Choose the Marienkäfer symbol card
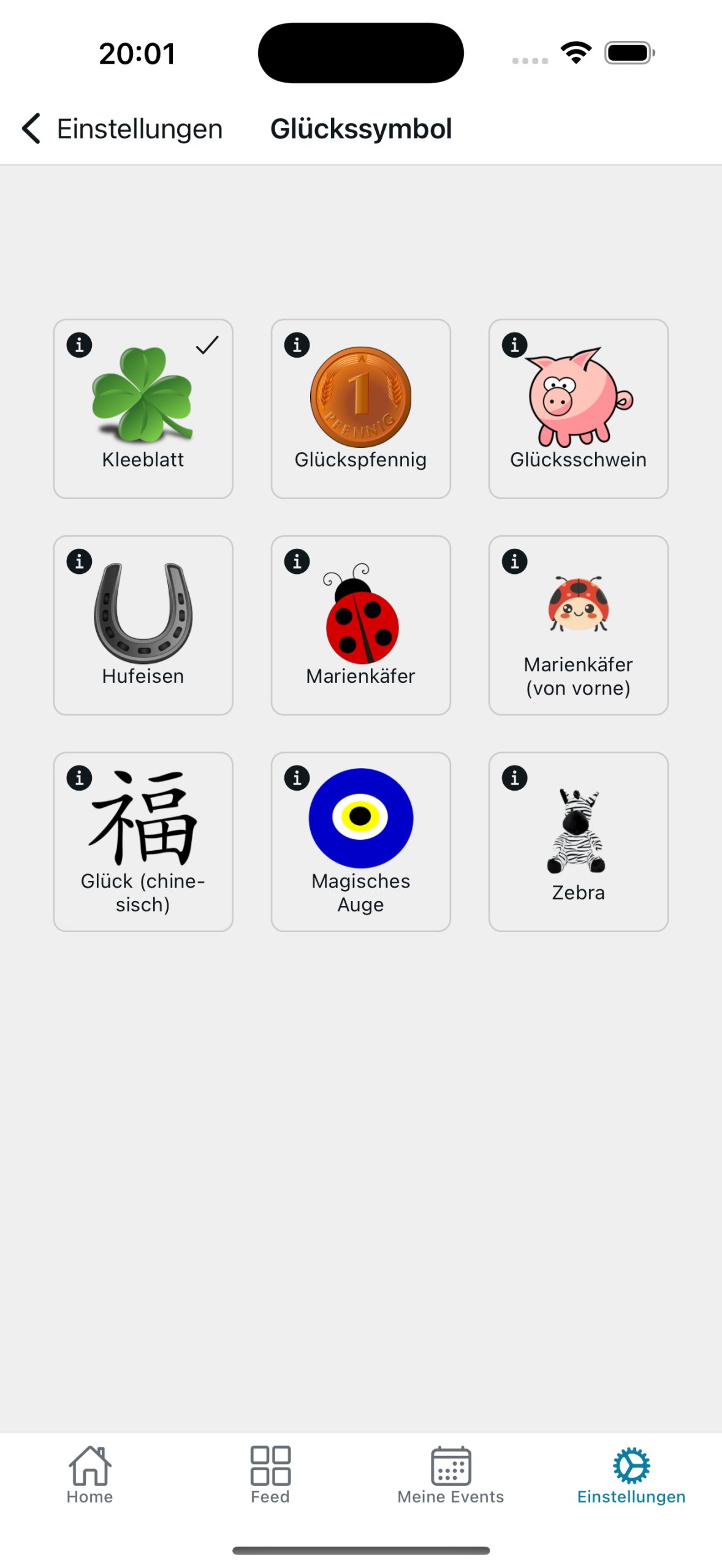The image size is (722, 1568). pyautogui.click(x=360, y=625)
